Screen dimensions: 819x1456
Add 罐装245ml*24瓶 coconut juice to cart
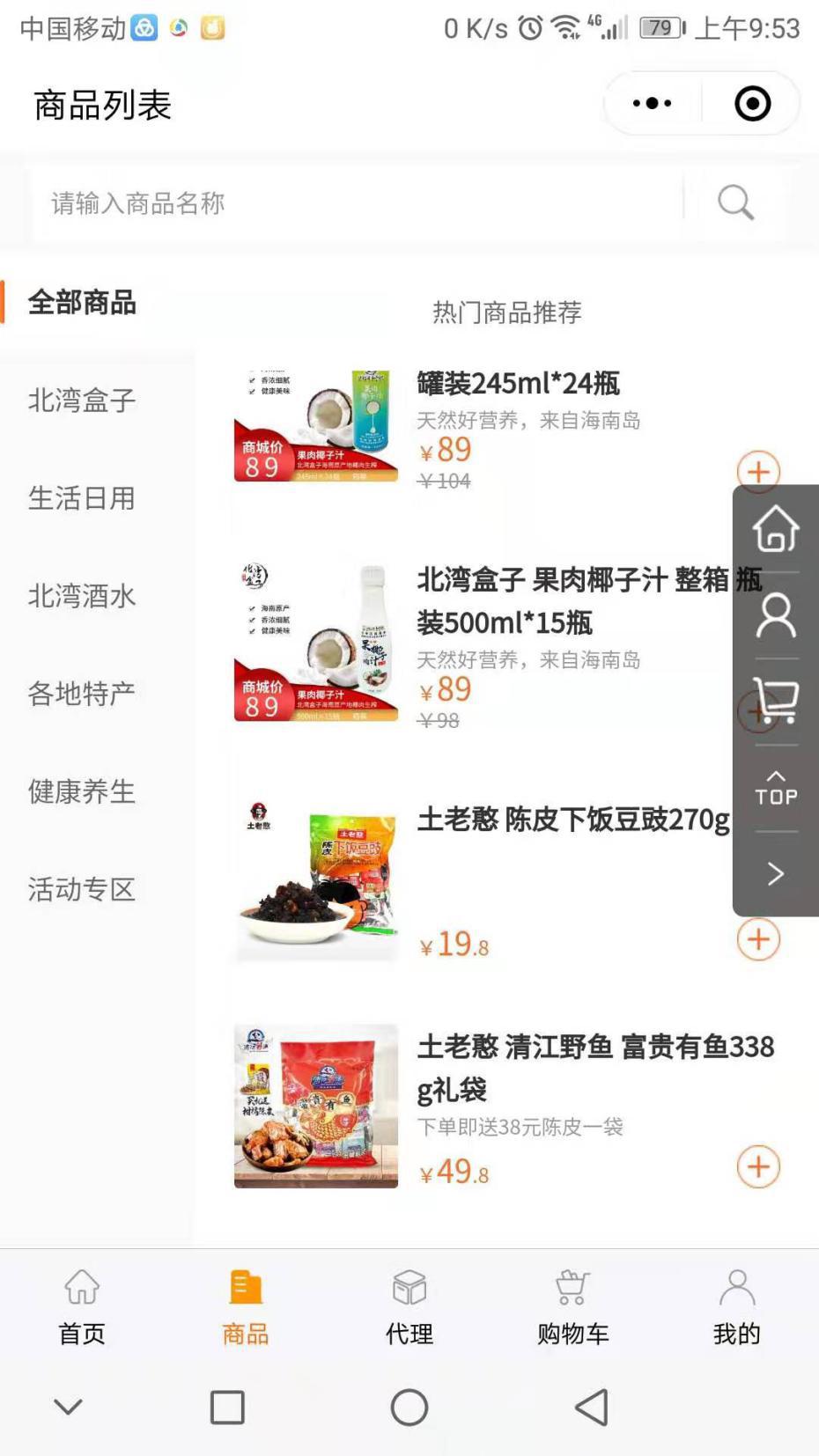point(758,471)
